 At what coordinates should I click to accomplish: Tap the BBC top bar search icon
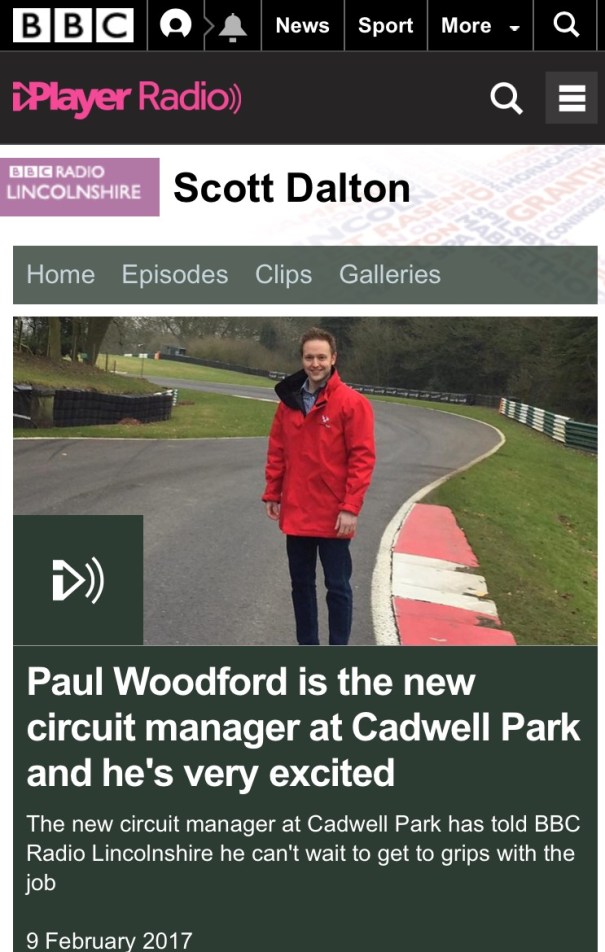pos(566,25)
